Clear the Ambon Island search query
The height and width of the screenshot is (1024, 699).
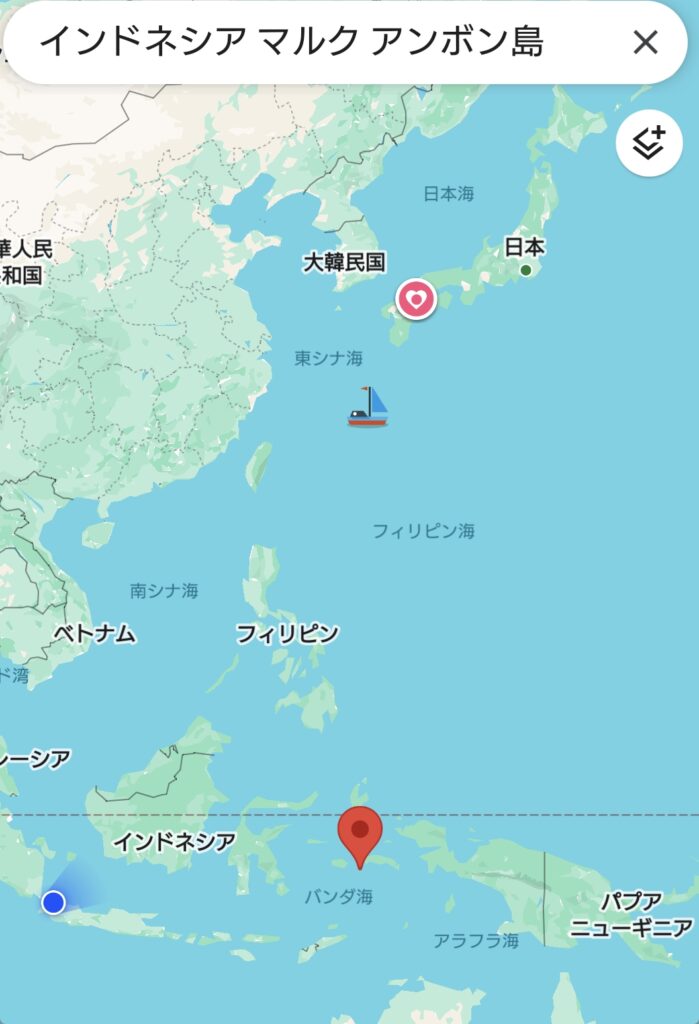coord(646,42)
